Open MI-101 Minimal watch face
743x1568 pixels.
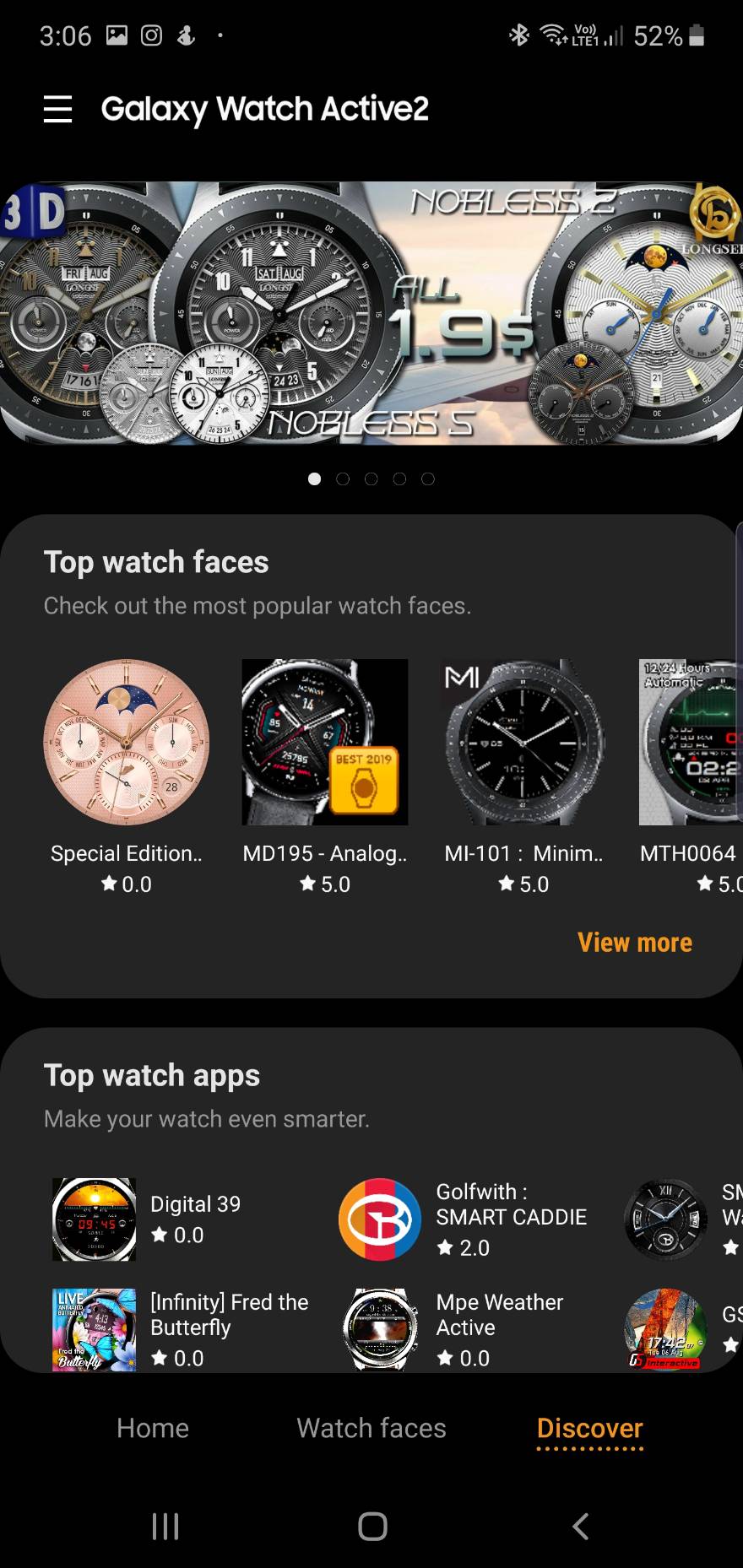point(523,742)
